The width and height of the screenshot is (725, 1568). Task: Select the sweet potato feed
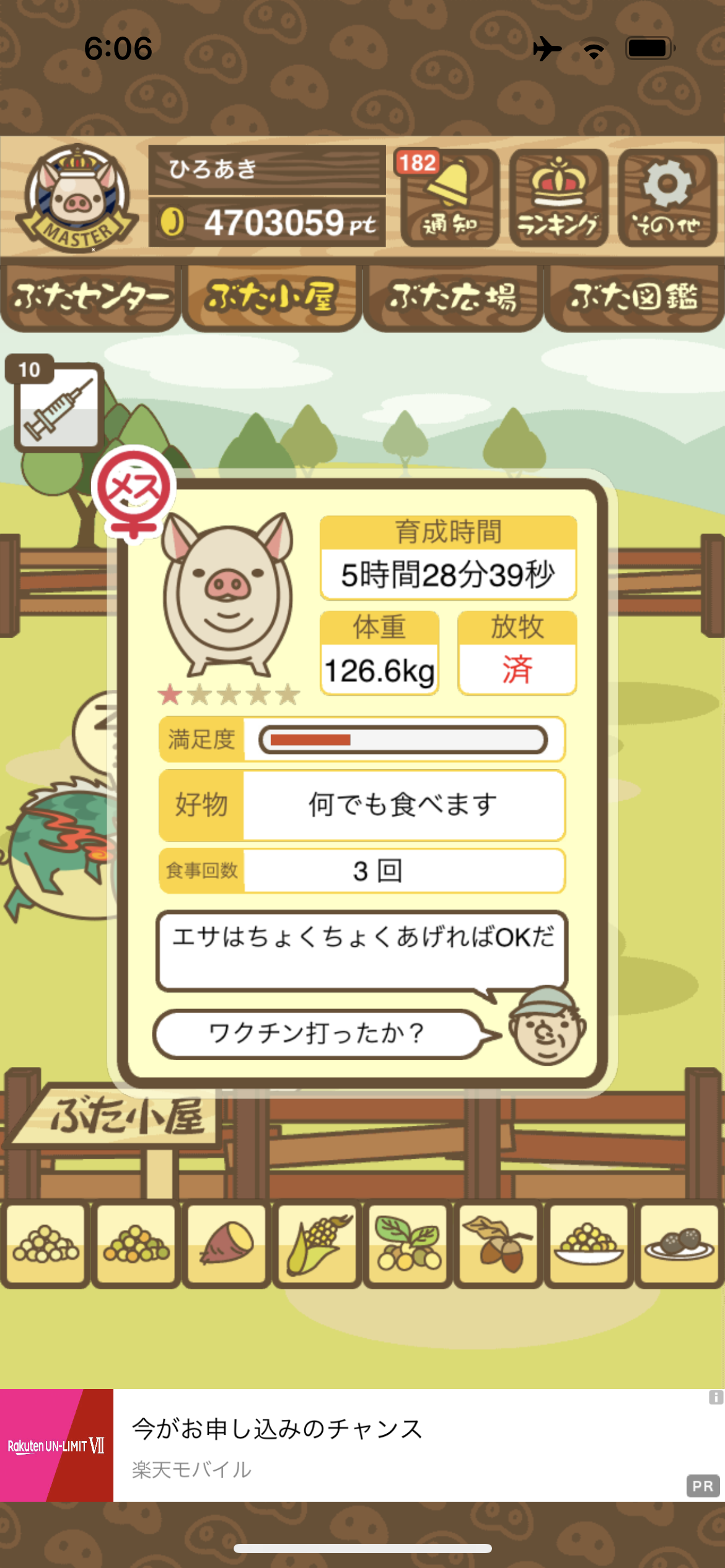pyautogui.click(x=226, y=1244)
